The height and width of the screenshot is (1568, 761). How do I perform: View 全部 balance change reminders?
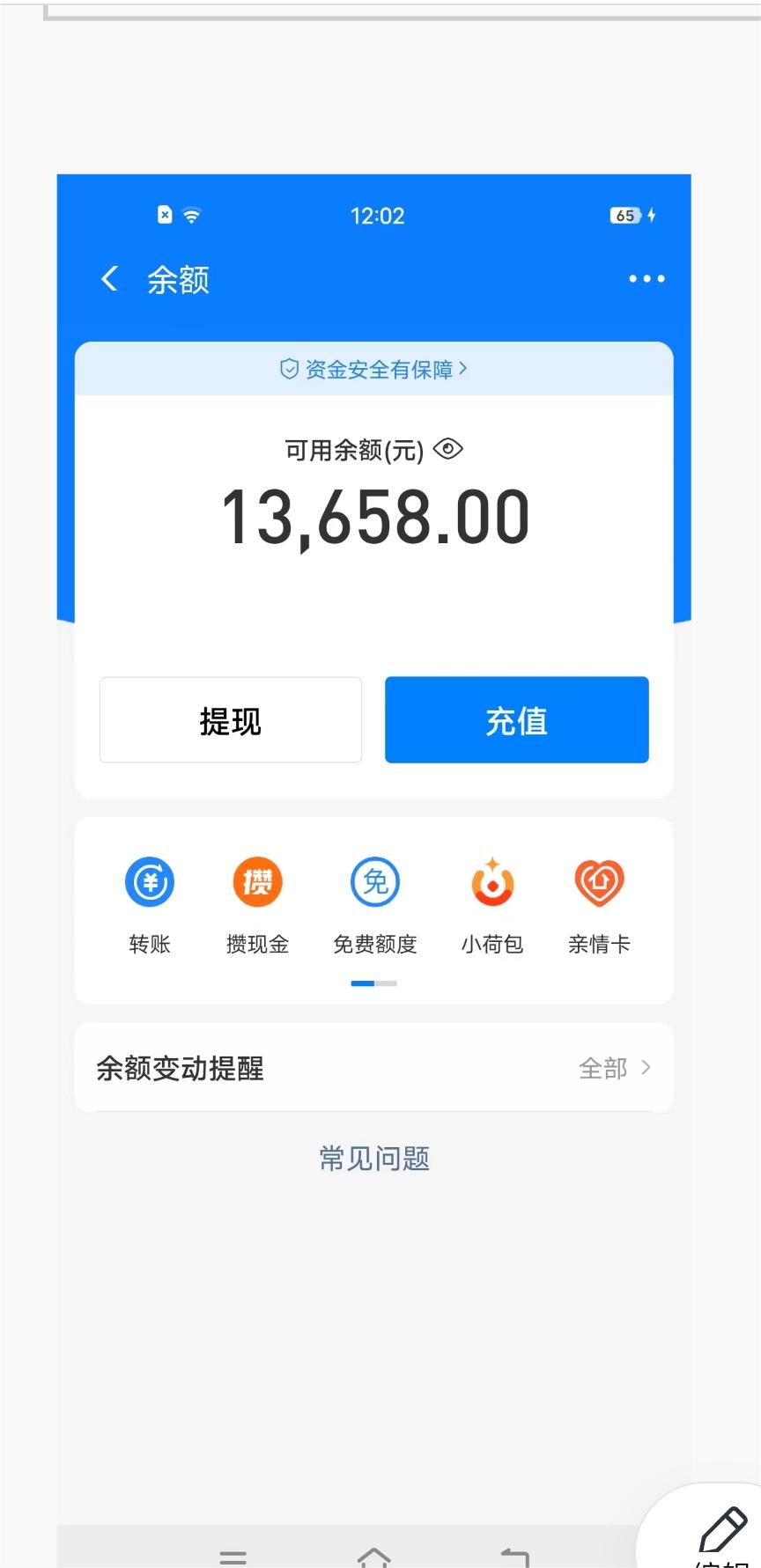615,1068
